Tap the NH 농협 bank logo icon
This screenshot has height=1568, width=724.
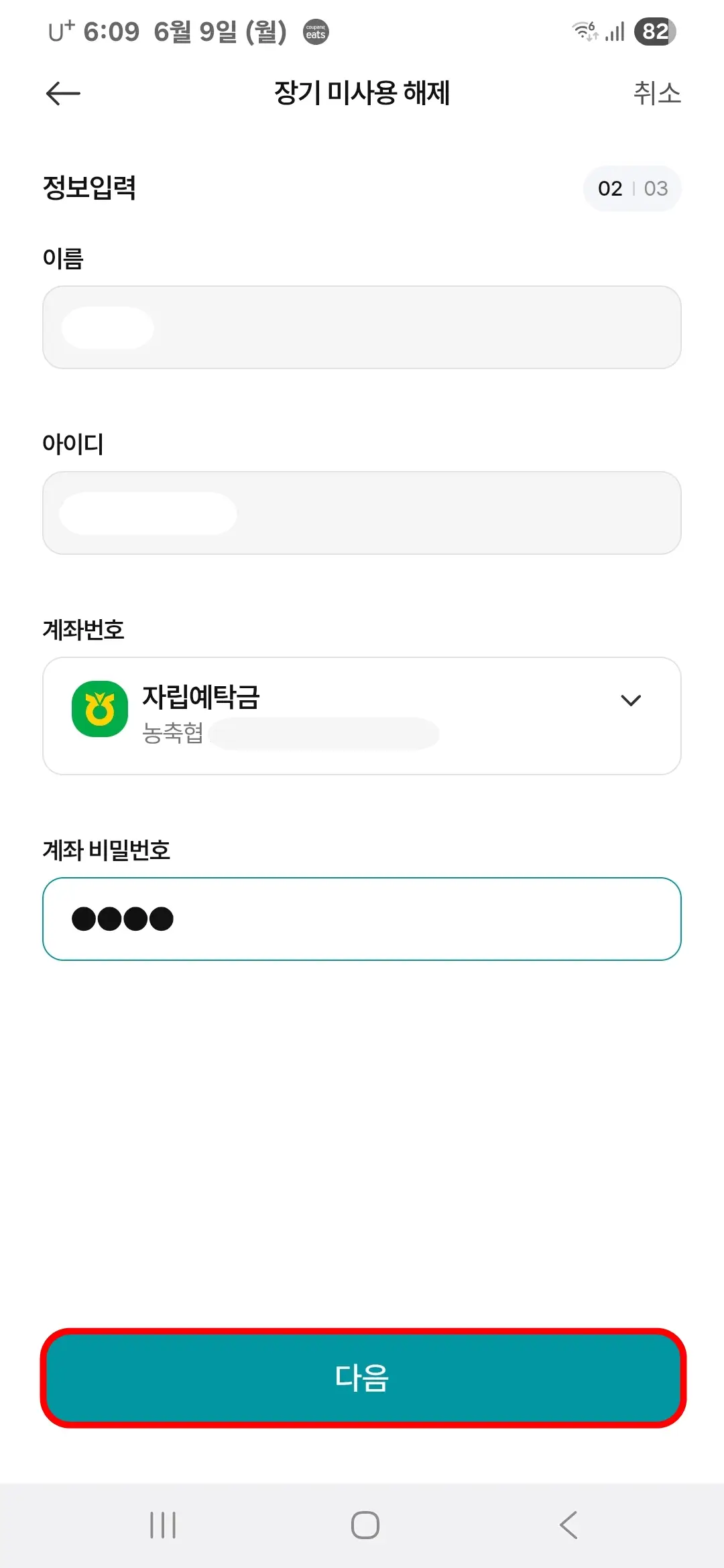tap(99, 707)
